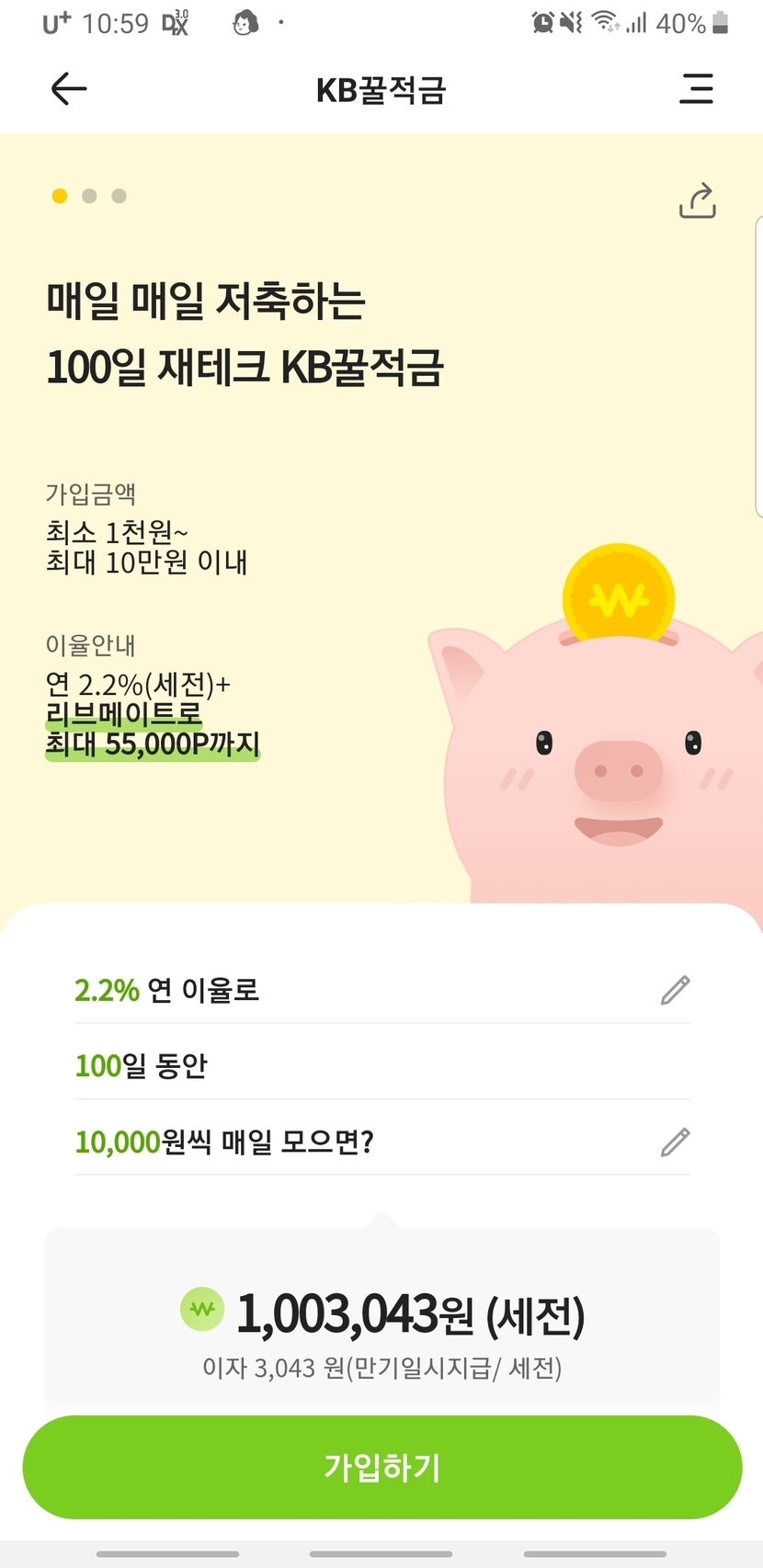Tap 가입하기 to sign up
The height and width of the screenshot is (1568, 763).
381,1467
